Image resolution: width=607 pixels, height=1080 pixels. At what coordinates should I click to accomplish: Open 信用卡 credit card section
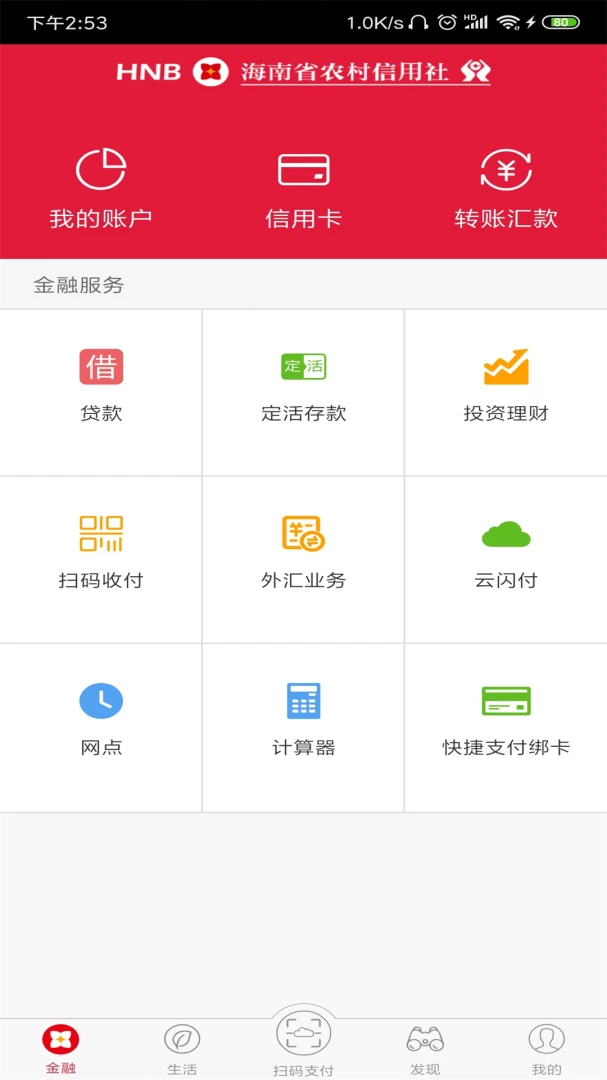coord(303,188)
